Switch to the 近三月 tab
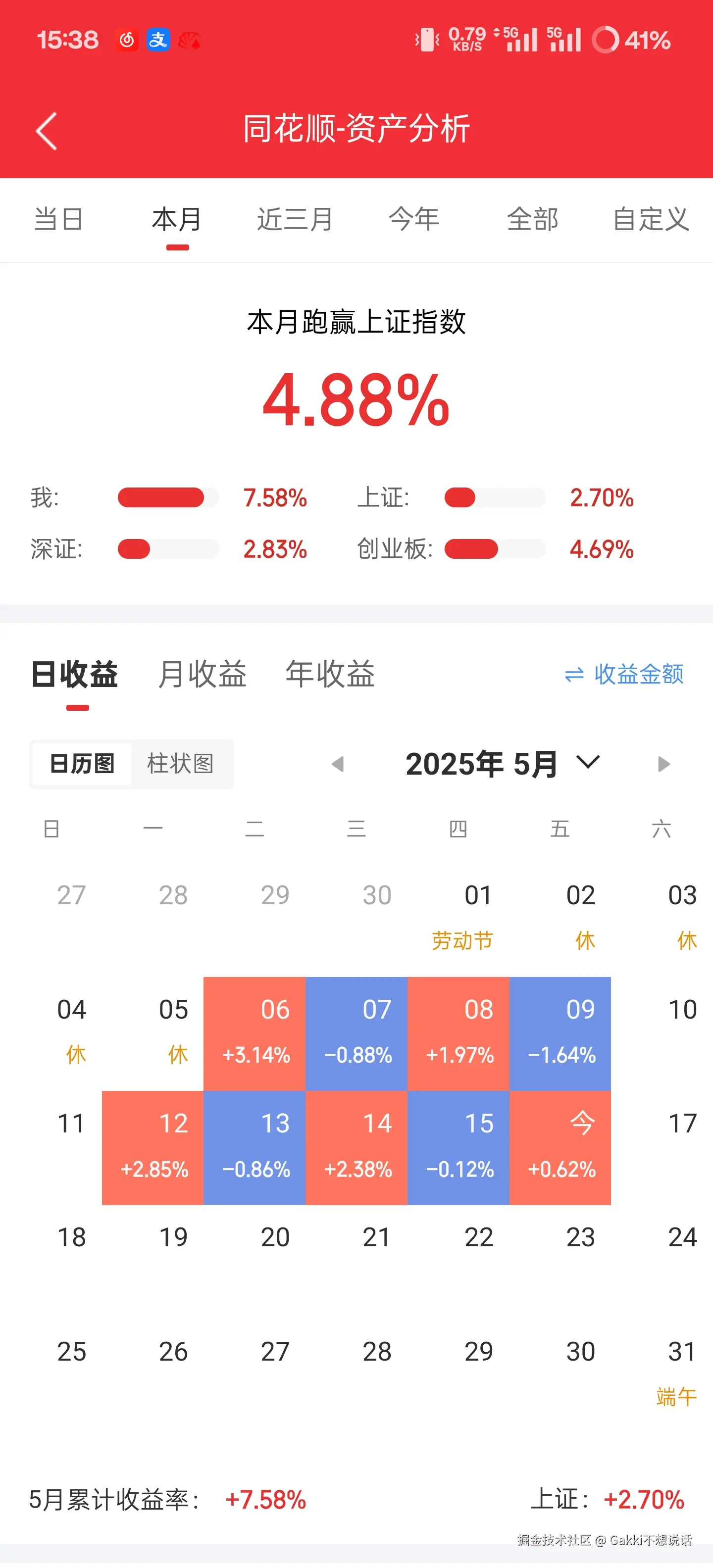Viewport: 713px width, 1568px height. tap(295, 220)
